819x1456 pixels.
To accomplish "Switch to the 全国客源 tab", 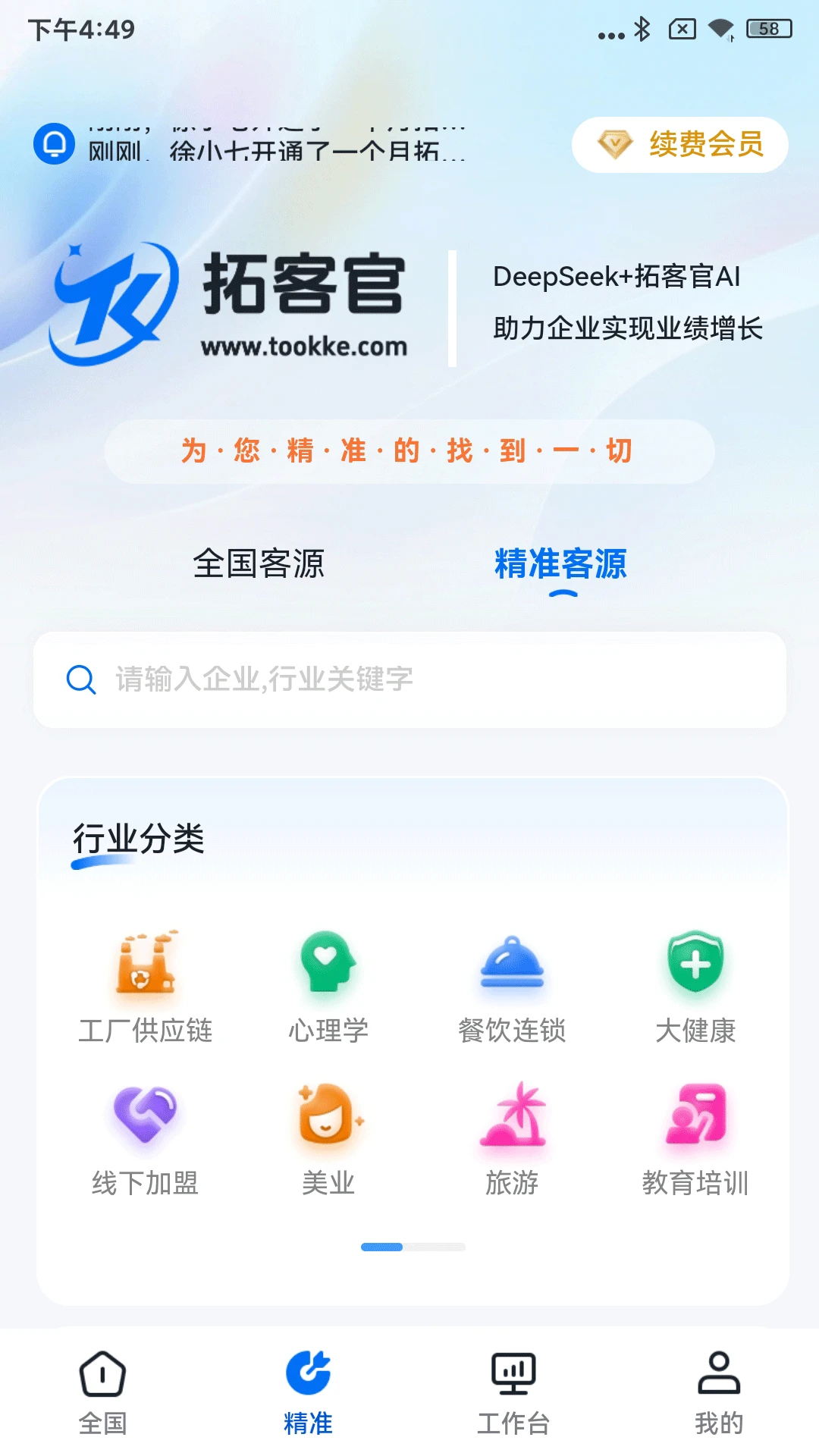I will click(x=261, y=565).
